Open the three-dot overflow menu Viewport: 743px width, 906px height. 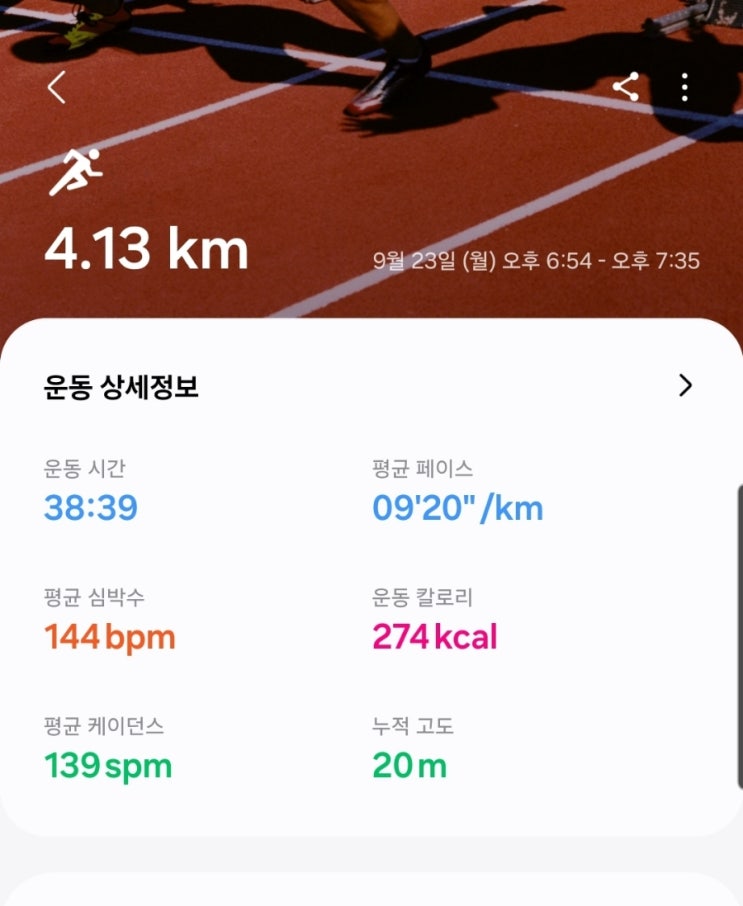685,87
